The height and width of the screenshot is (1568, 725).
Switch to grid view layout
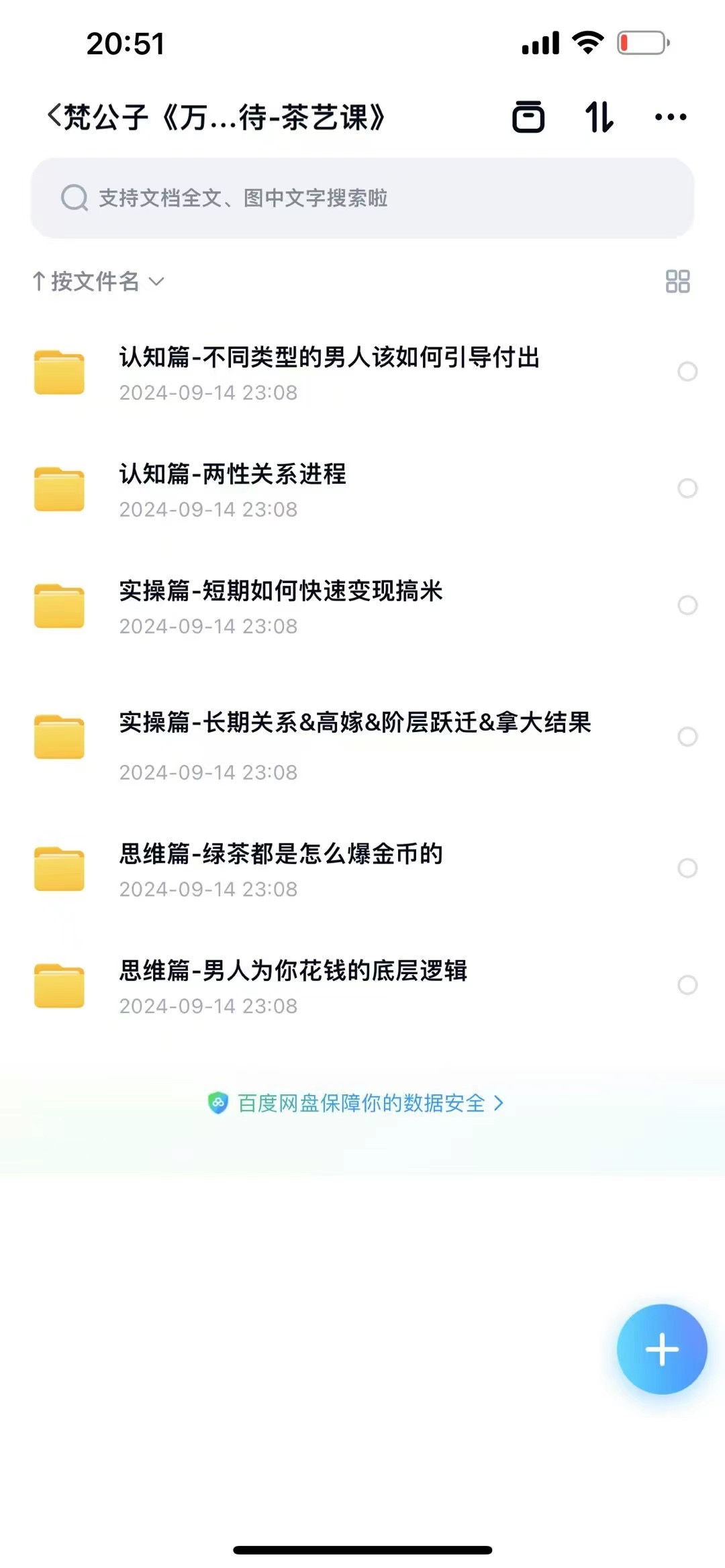677,281
